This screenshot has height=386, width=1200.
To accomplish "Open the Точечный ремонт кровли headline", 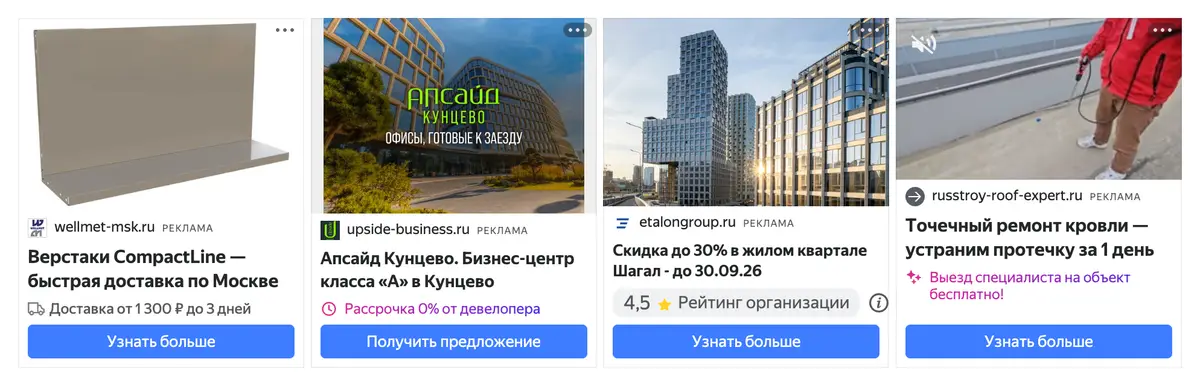I will coord(1030,238).
